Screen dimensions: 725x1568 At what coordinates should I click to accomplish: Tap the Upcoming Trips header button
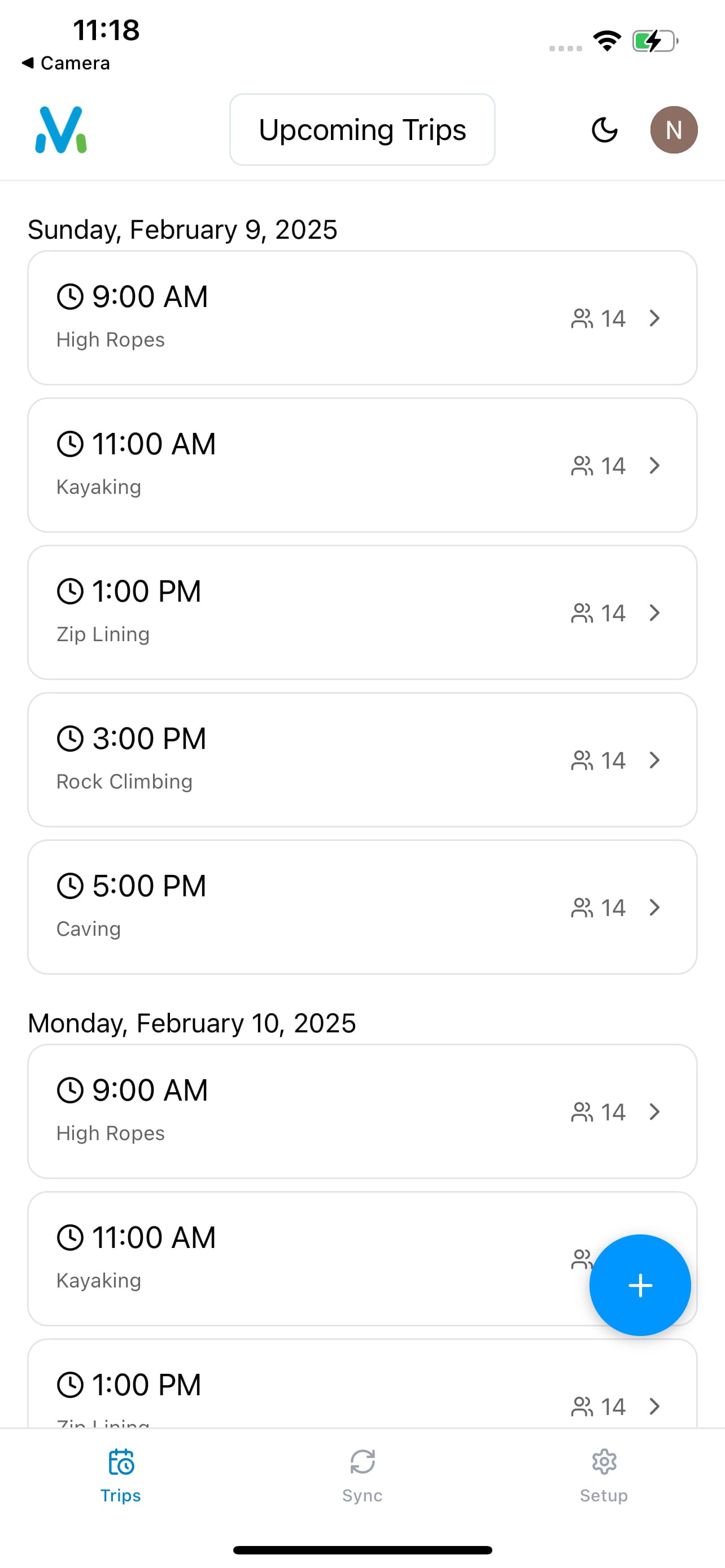click(362, 129)
